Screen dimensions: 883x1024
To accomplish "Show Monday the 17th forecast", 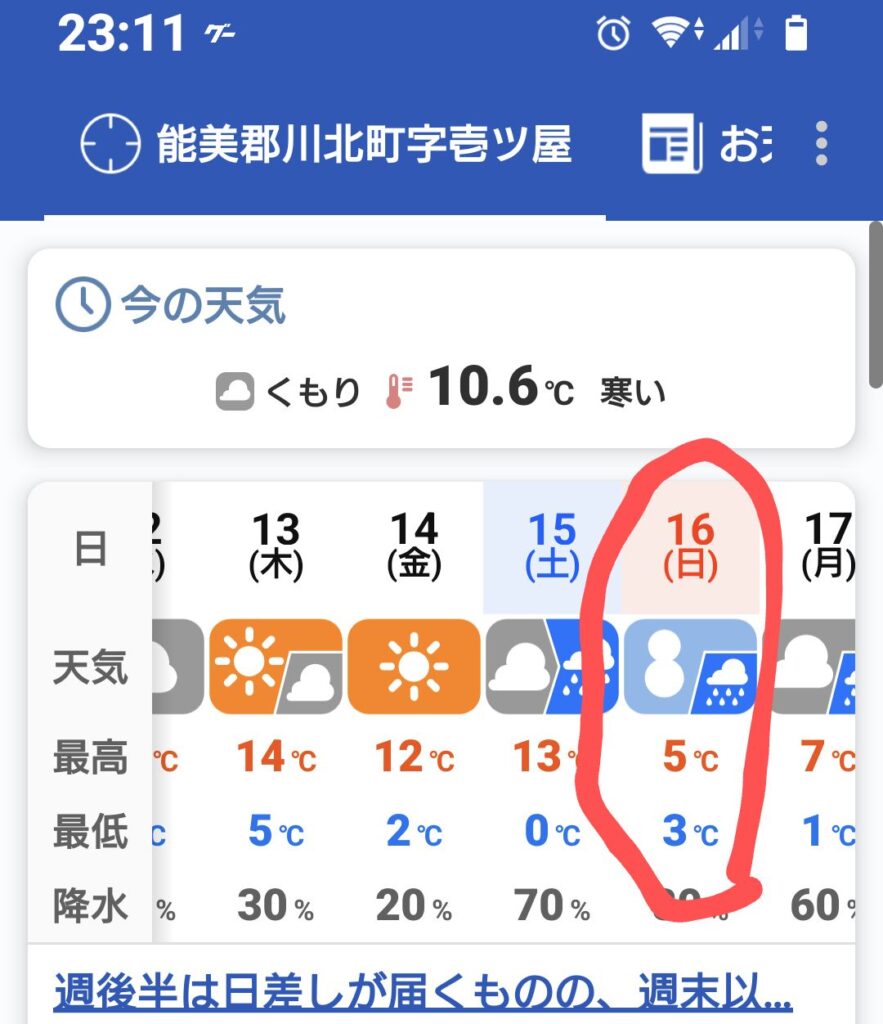I will pyautogui.click(x=826, y=547).
